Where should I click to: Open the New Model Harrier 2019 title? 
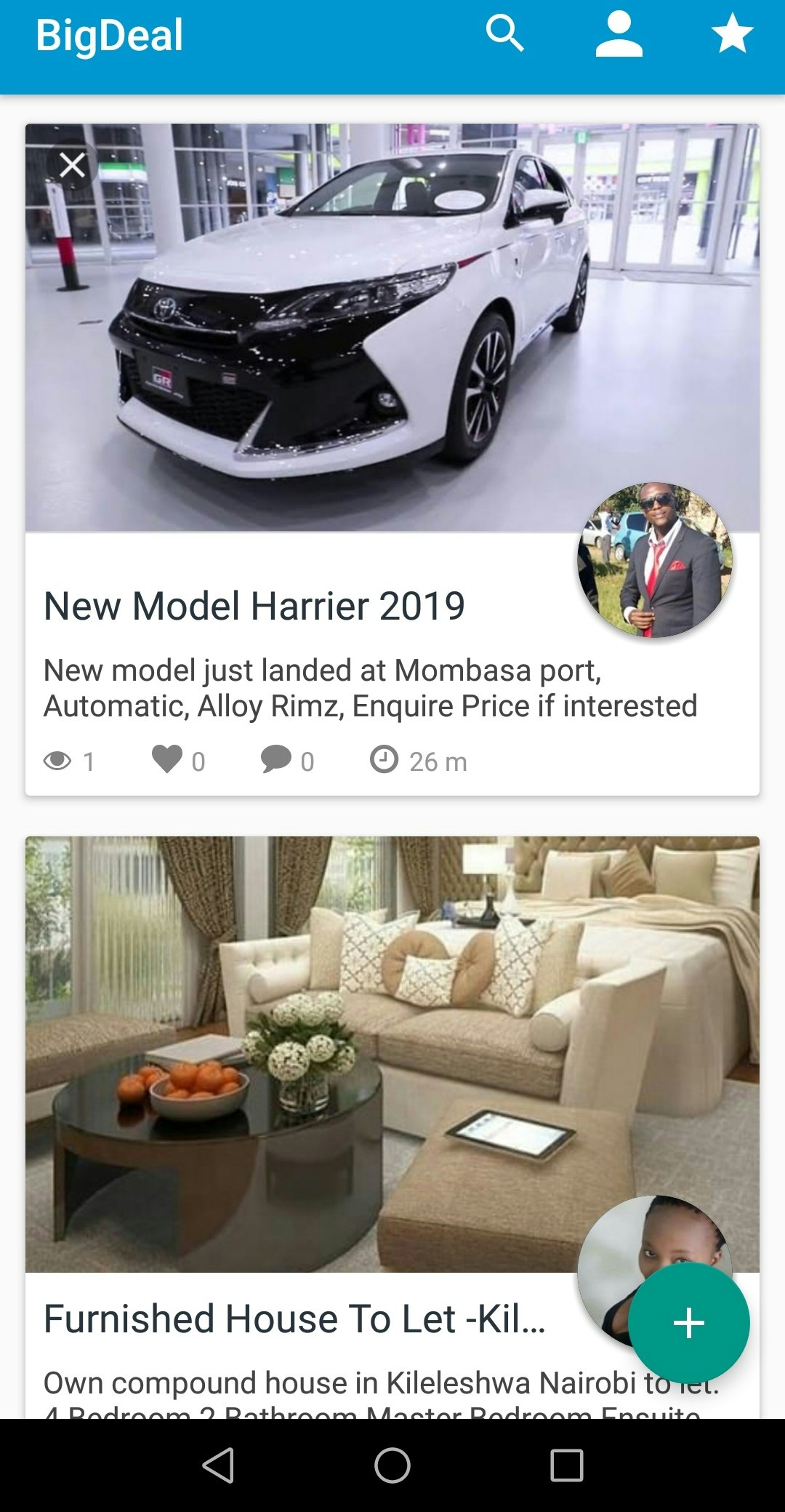(x=253, y=605)
